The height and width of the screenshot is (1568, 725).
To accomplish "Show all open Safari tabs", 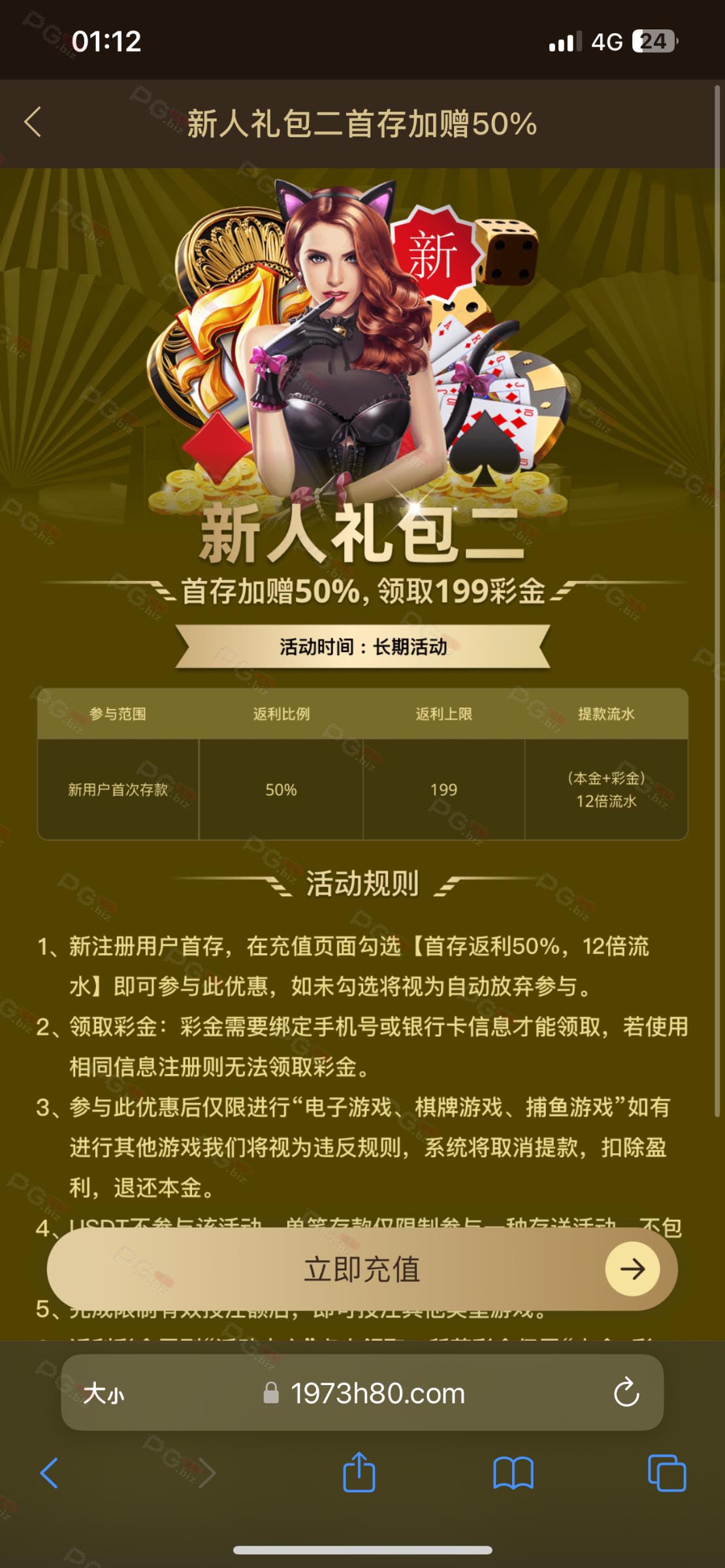I will click(x=667, y=1473).
